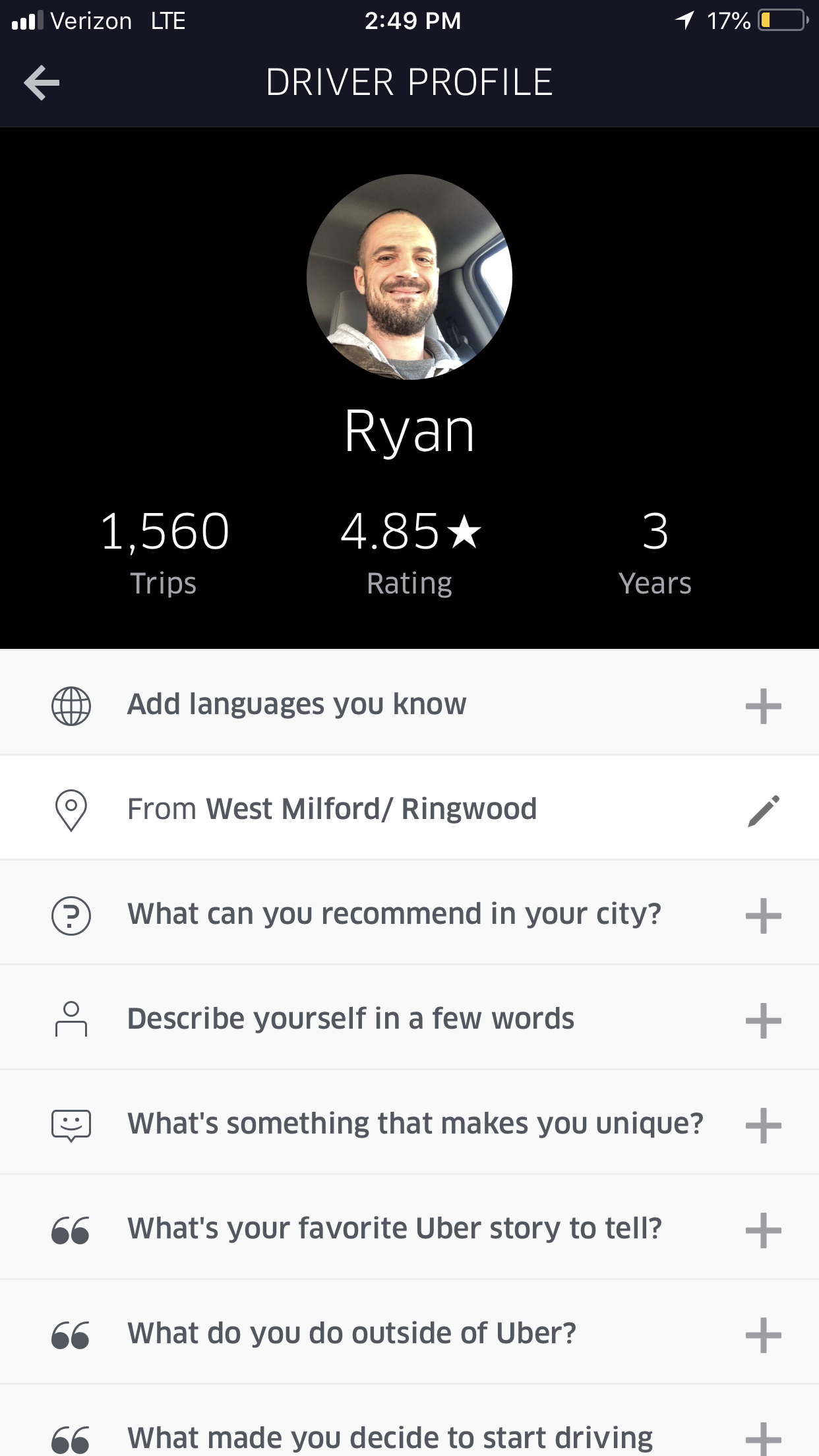This screenshot has width=819, height=1456.
Task: Open 'What made you decide to start driving'
Action: pyautogui.click(x=763, y=1439)
